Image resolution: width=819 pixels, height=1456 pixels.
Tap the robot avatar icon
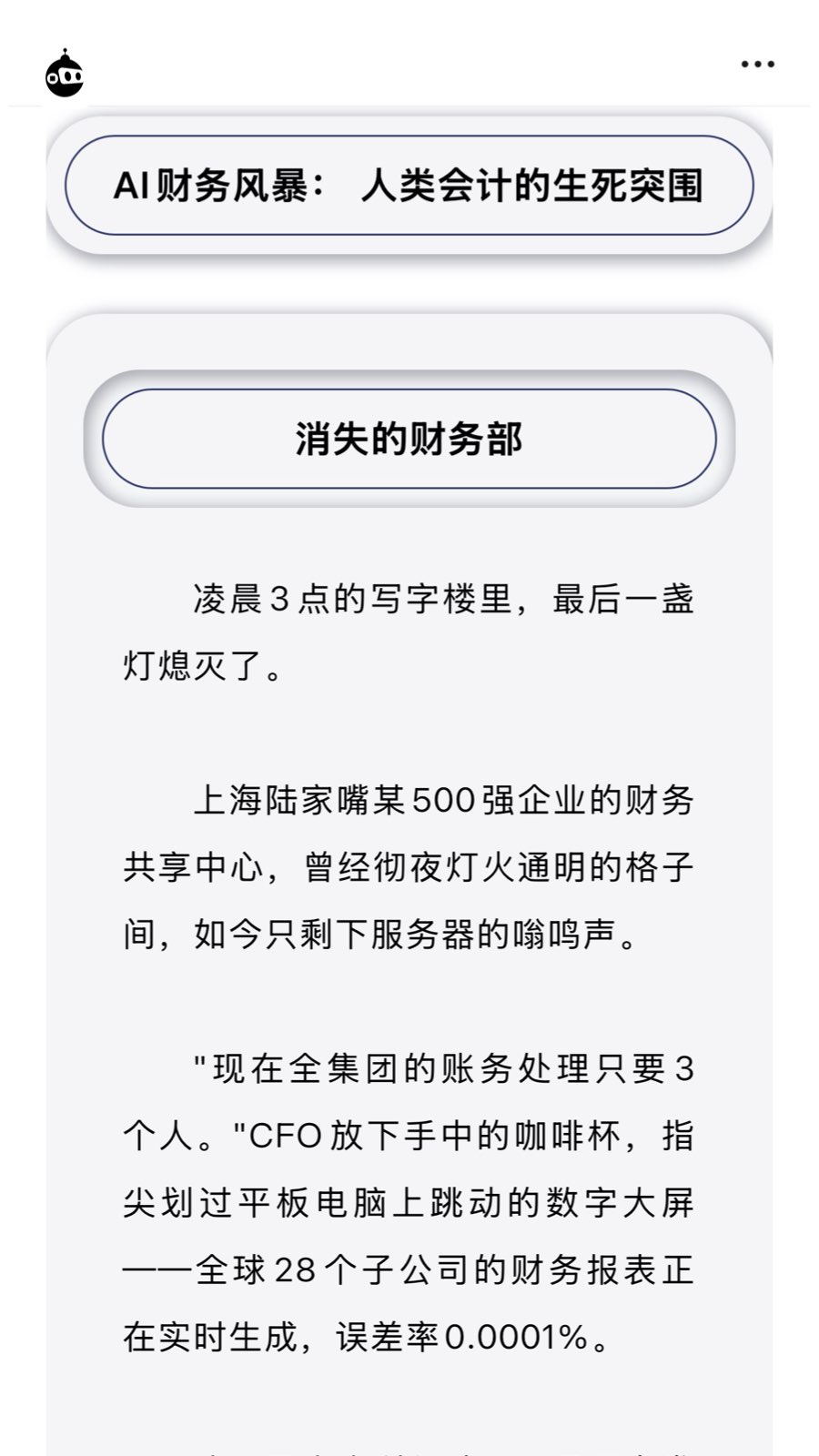65,73
